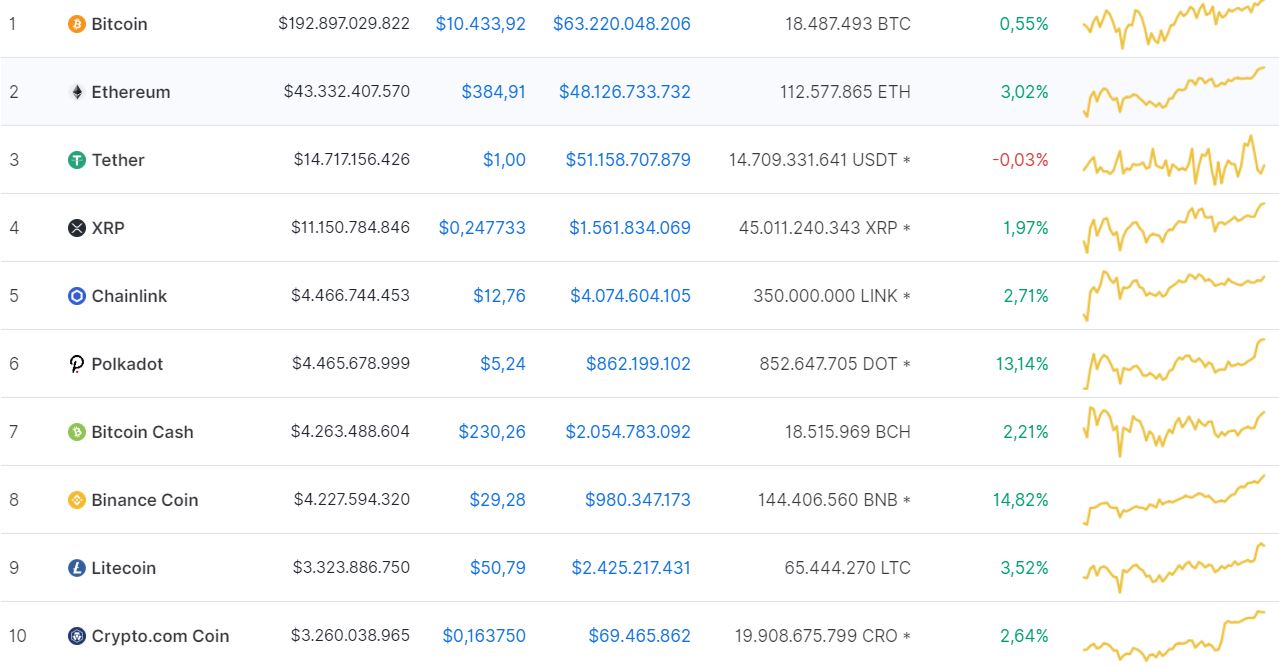Open the Chainlink coin page

[129, 296]
